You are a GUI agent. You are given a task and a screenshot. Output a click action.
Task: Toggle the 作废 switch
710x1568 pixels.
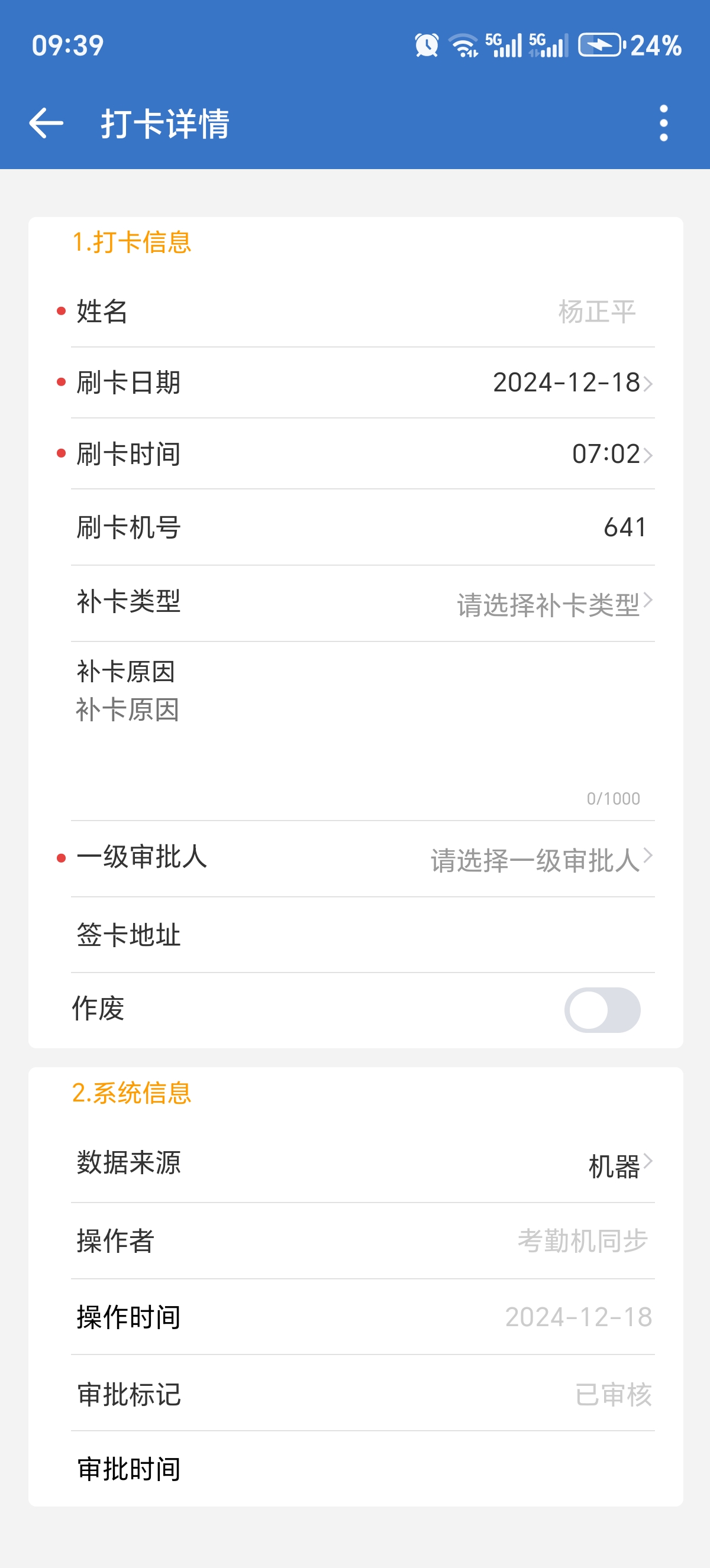(602, 1009)
